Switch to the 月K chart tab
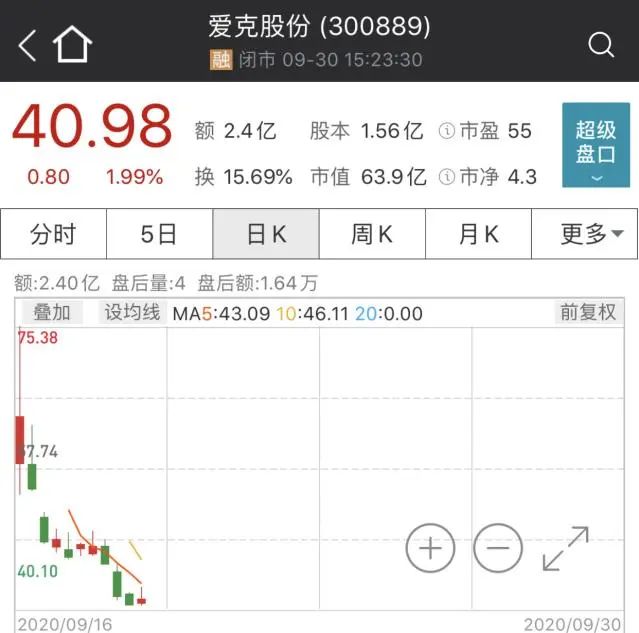This screenshot has width=639, height=633. point(478,234)
